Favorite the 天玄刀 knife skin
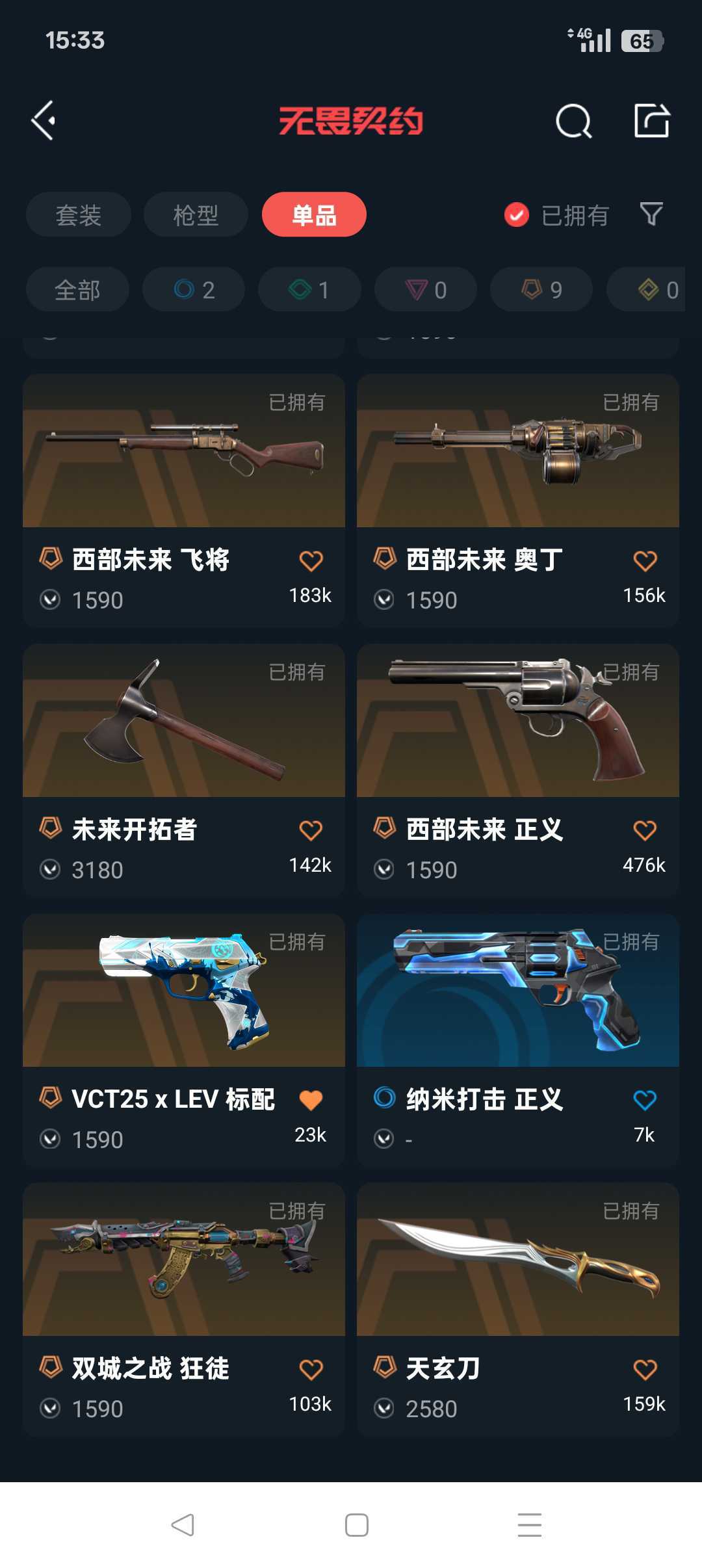This screenshot has height=1568, width=702. click(x=645, y=1370)
